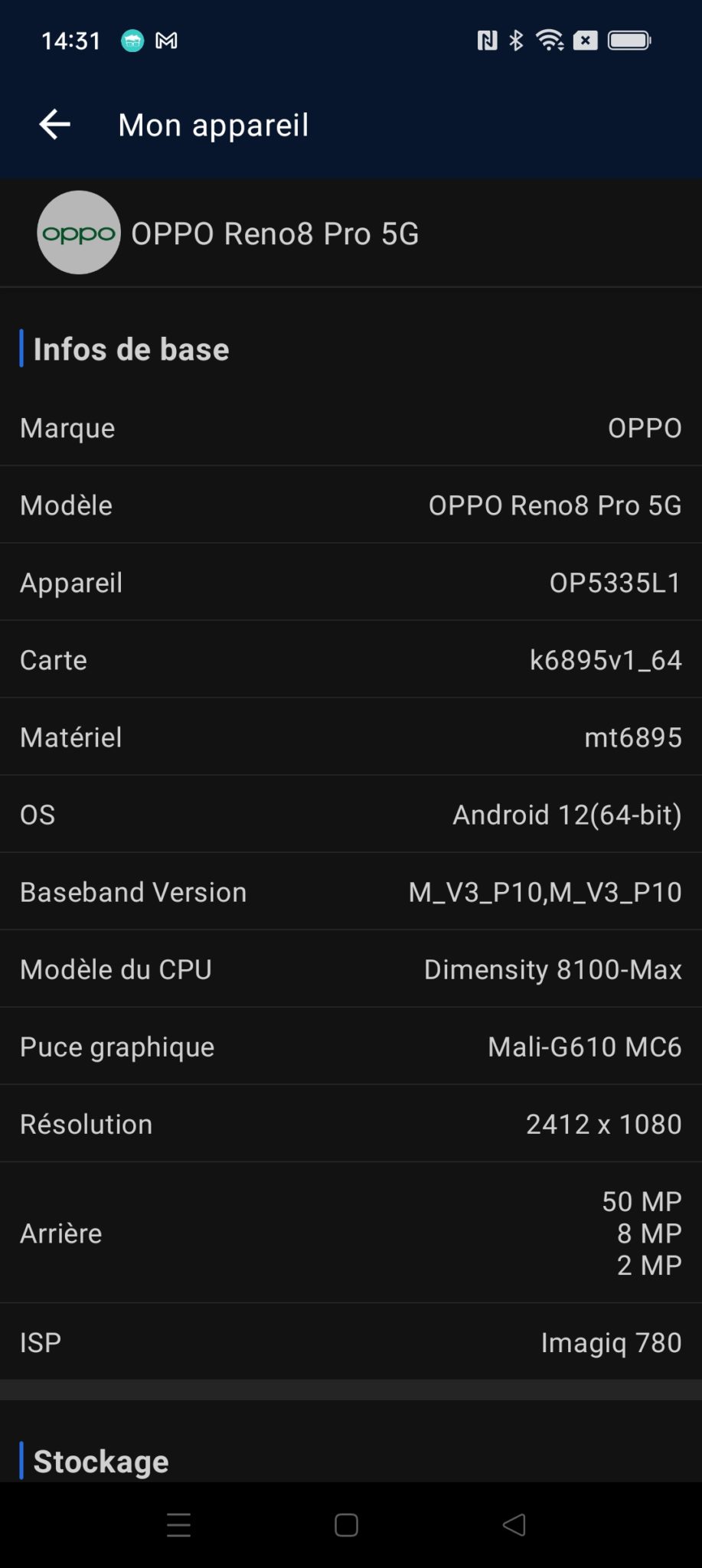Open recent apps from navigation bar

[179, 1524]
